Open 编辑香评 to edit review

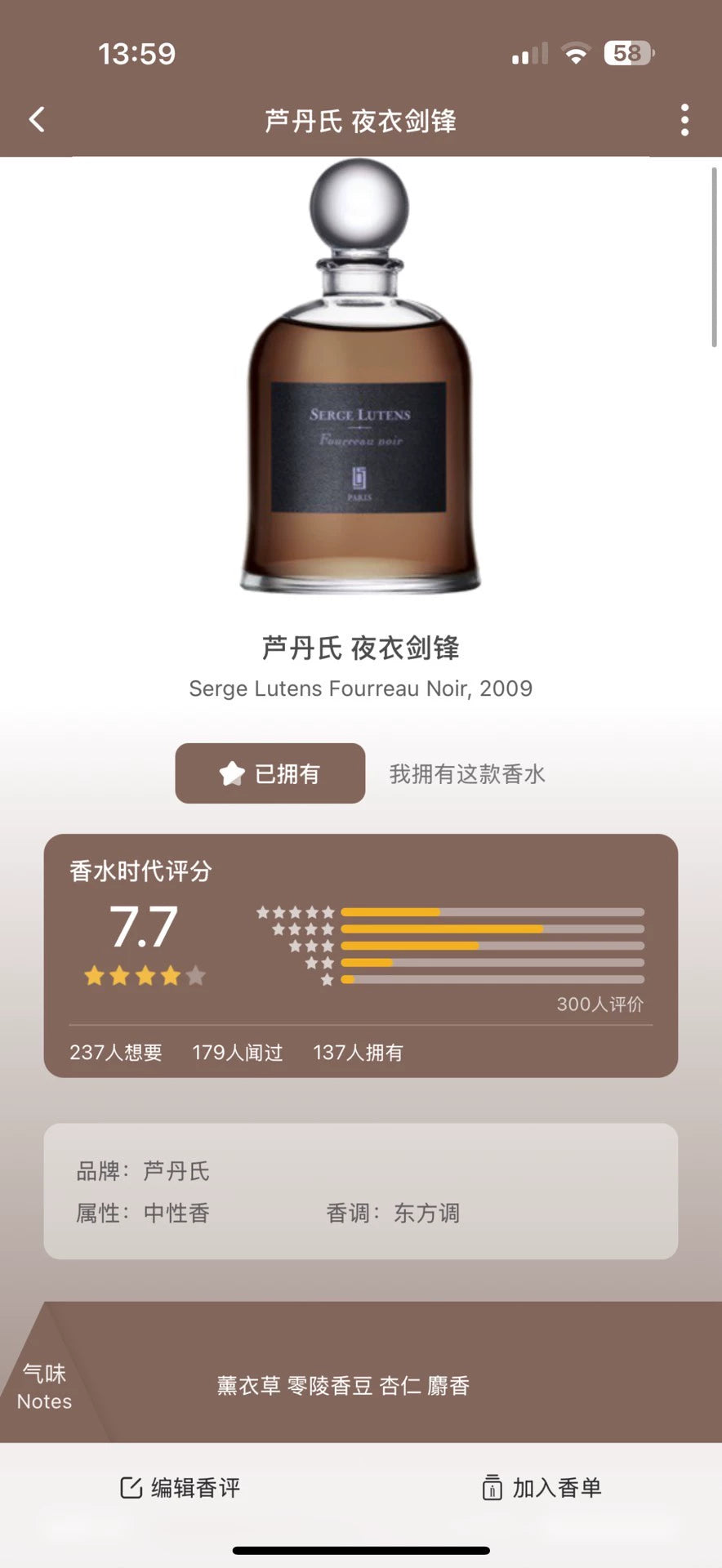pyautogui.click(x=180, y=1487)
